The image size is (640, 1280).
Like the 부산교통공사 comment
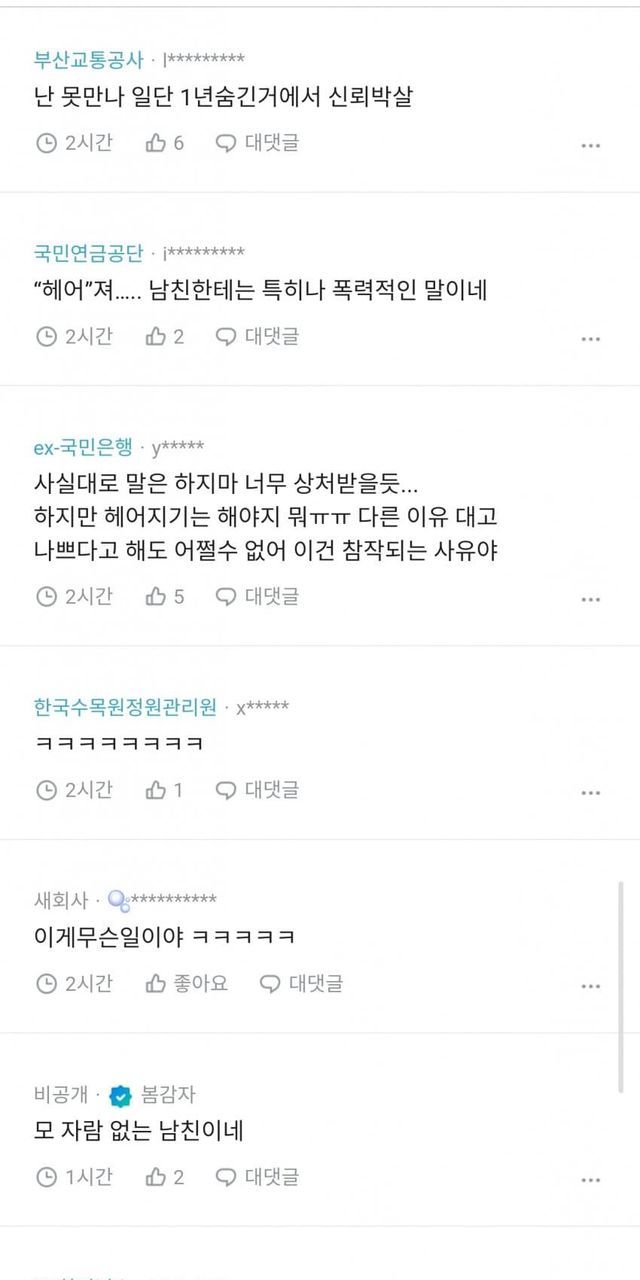(165, 143)
